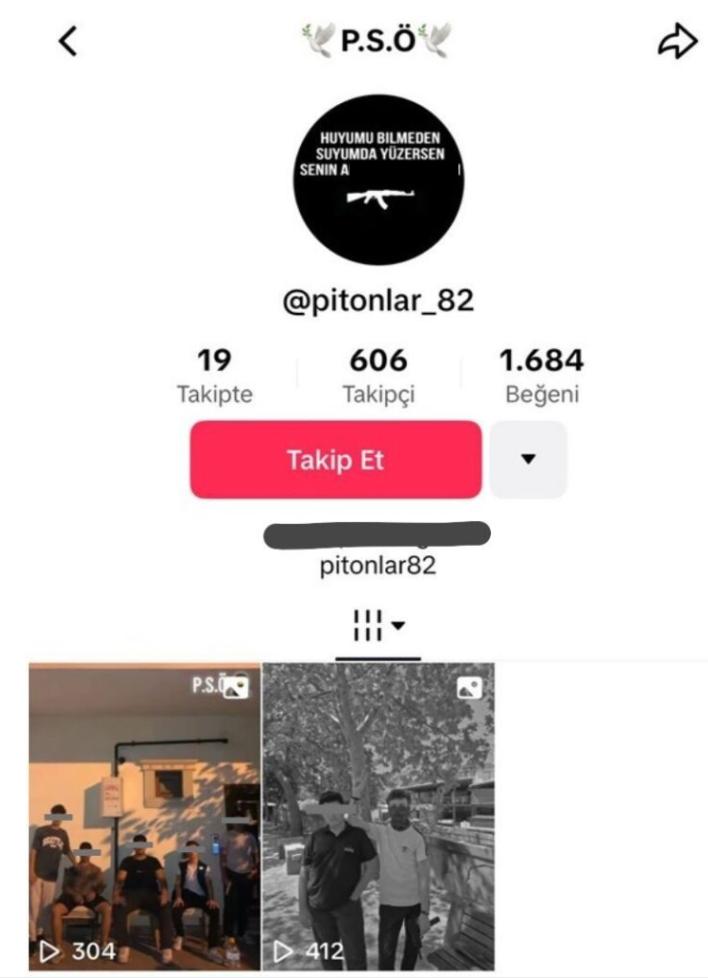Go back using the top-left arrow

point(67,42)
